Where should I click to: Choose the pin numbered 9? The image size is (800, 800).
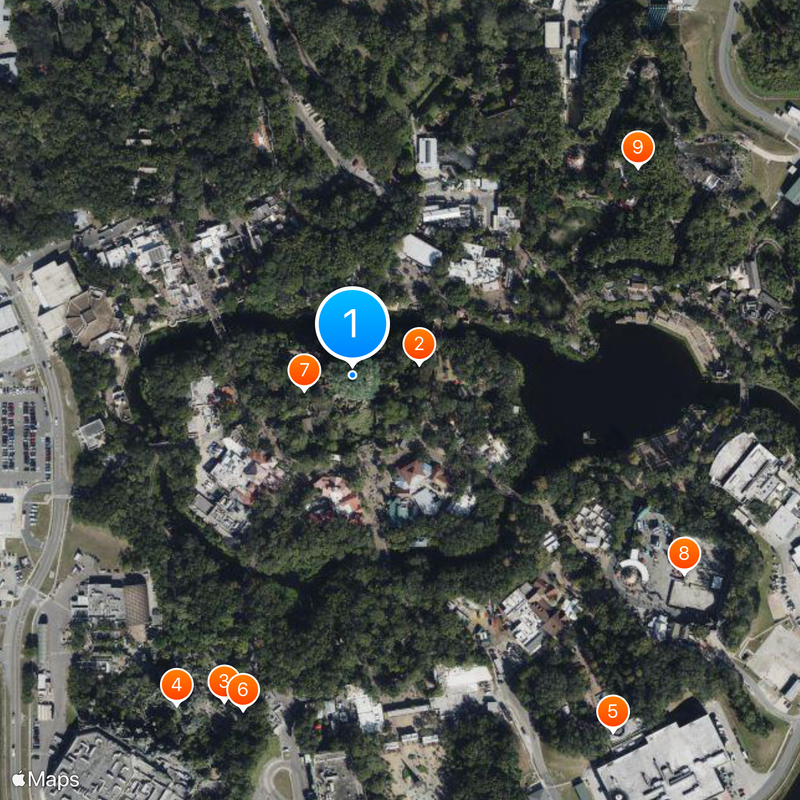(637, 148)
